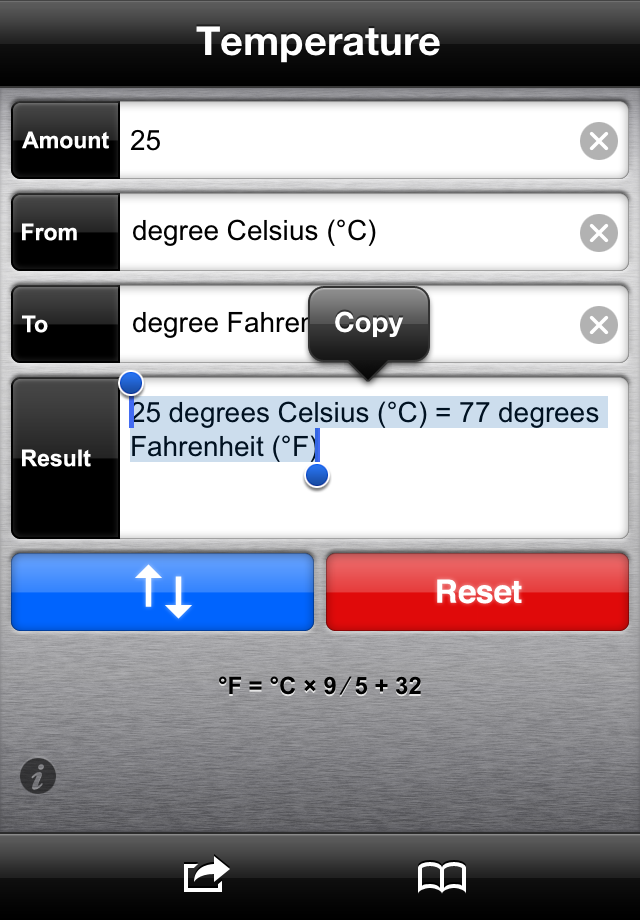Open the book icon in bottom toolbar
The height and width of the screenshot is (920, 640).
click(x=441, y=878)
